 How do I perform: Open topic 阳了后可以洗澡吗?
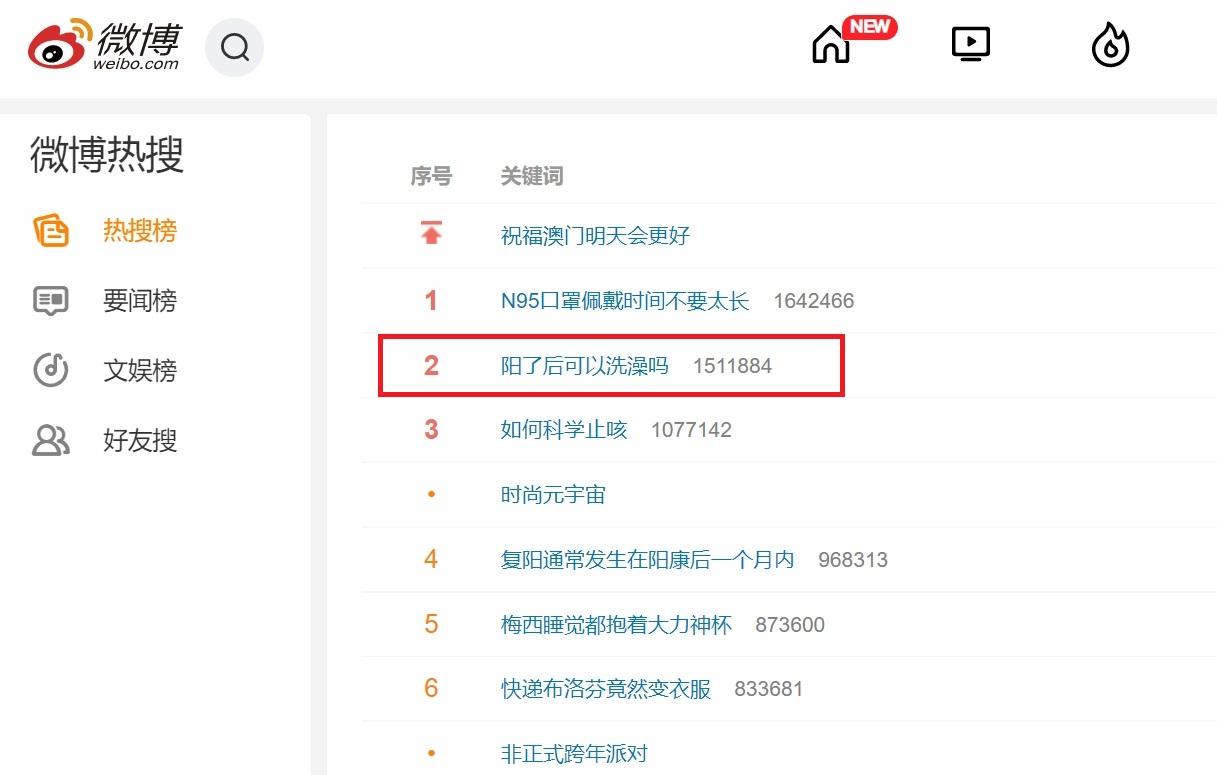584,366
